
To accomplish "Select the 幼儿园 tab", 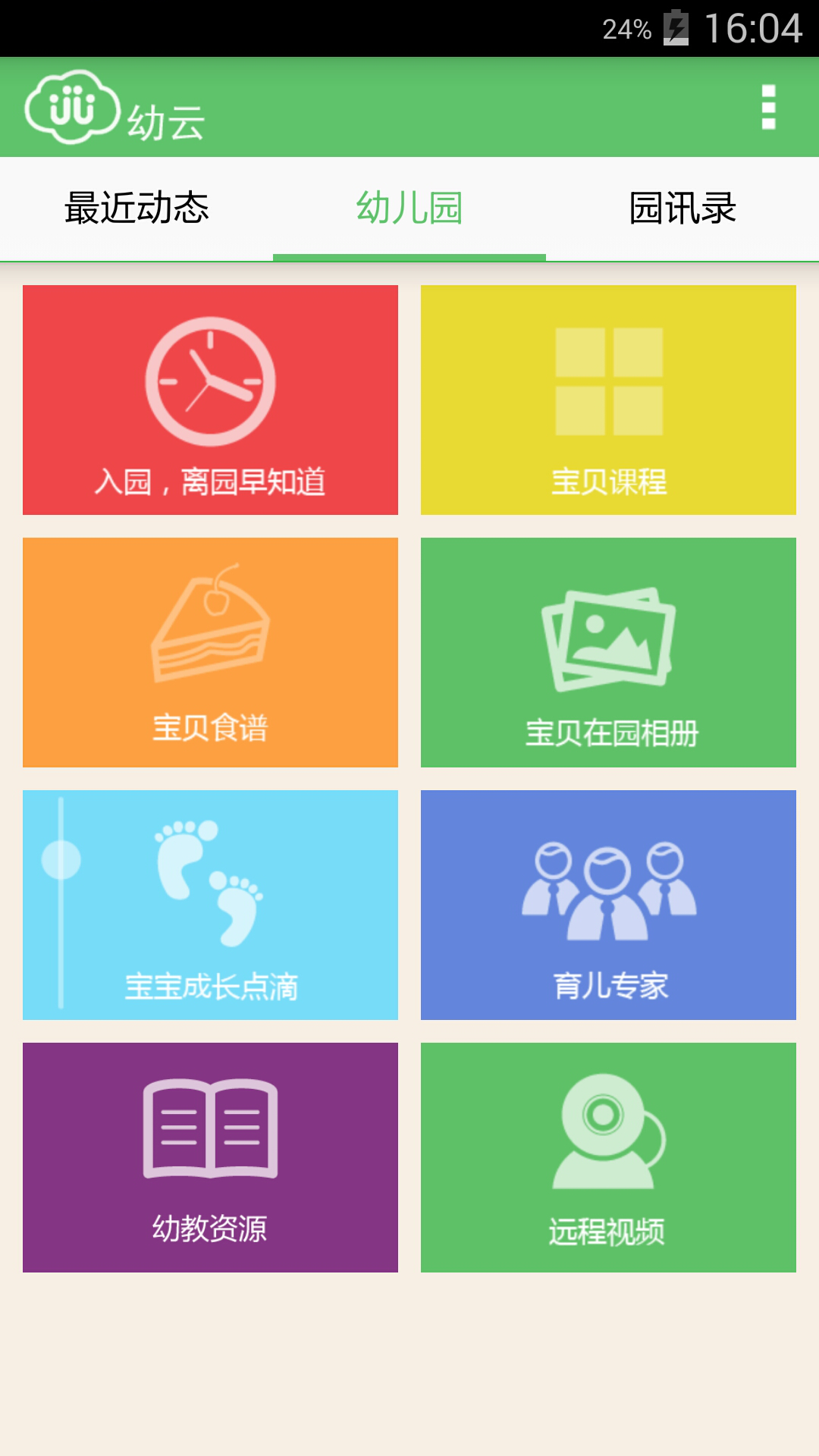I will click(x=409, y=209).
